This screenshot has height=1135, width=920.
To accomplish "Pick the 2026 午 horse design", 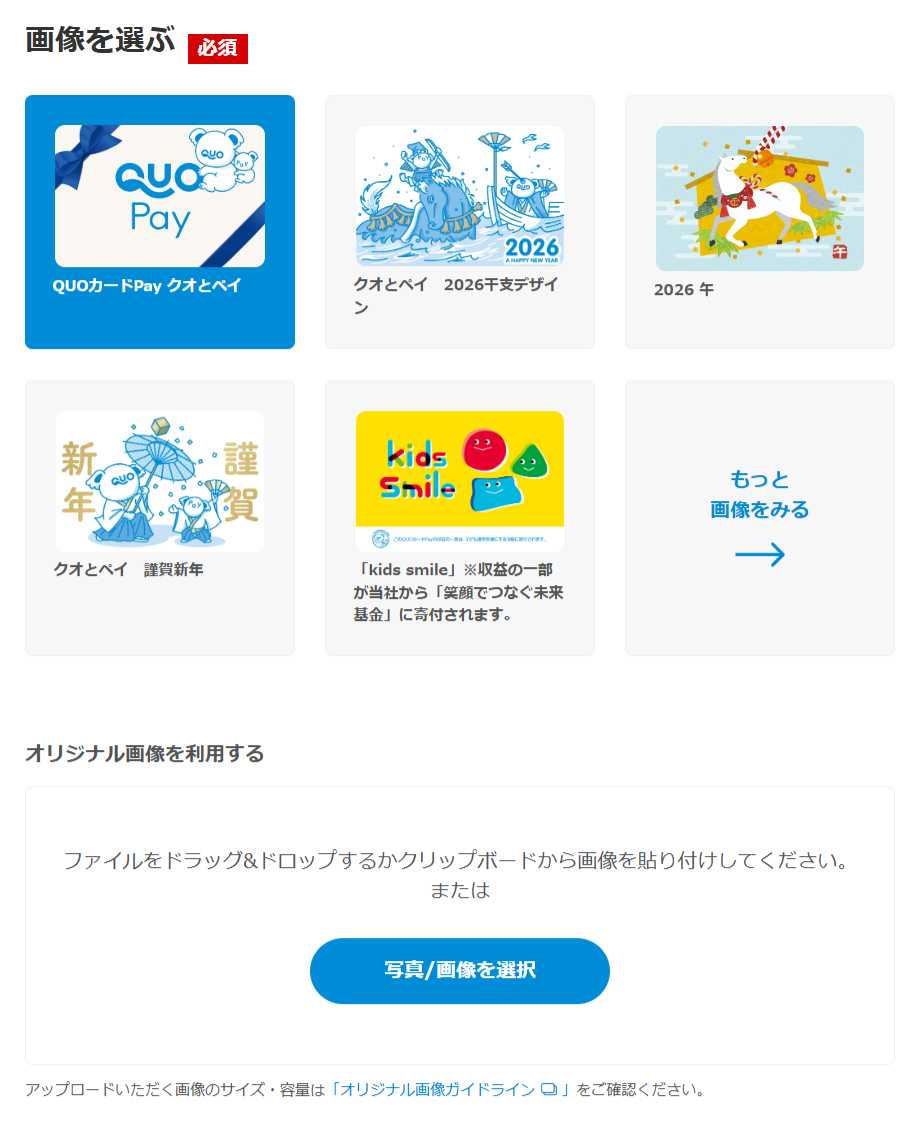I will [x=760, y=222].
